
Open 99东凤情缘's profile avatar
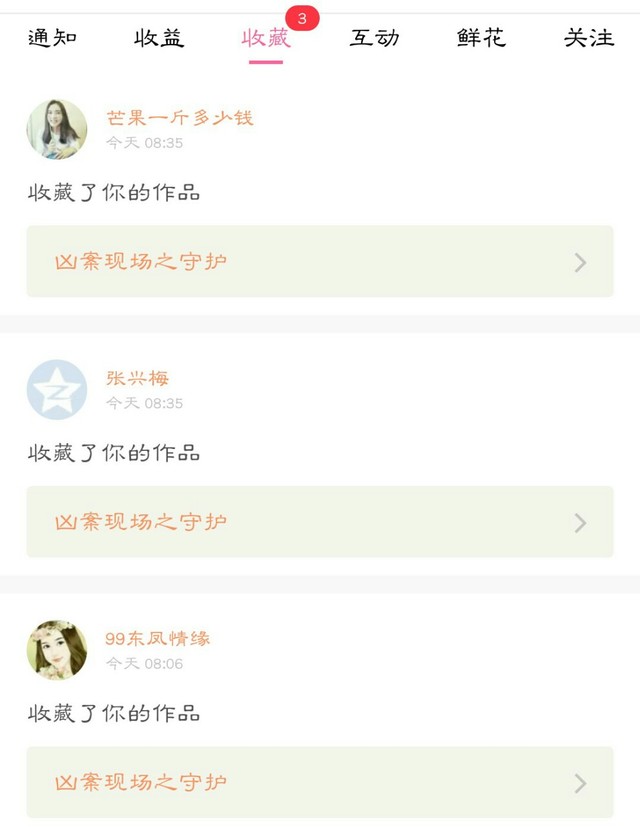(x=57, y=649)
